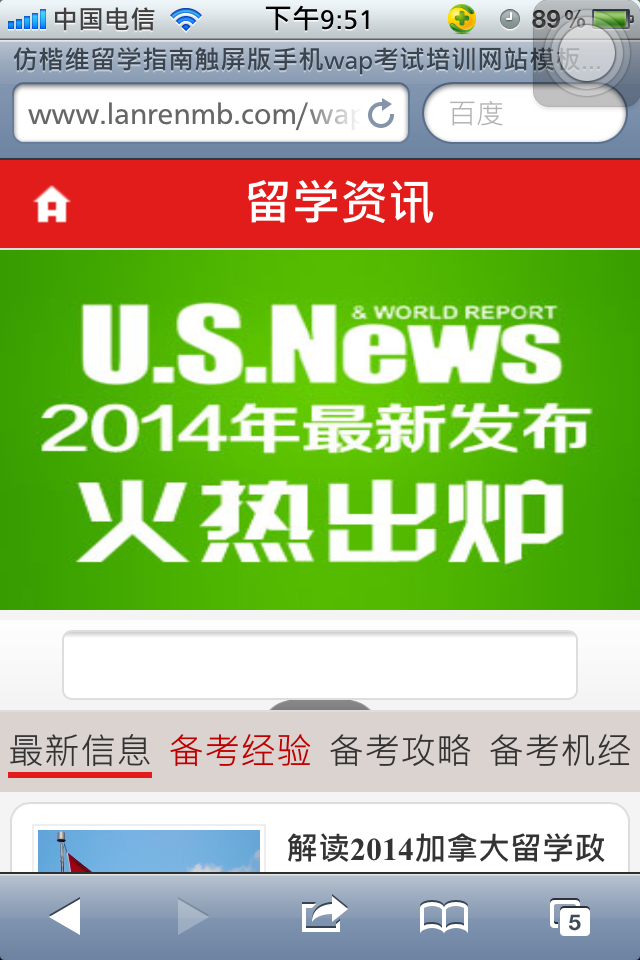Go back to previous page
Viewport: 640px width, 960px height.
coord(65,916)
